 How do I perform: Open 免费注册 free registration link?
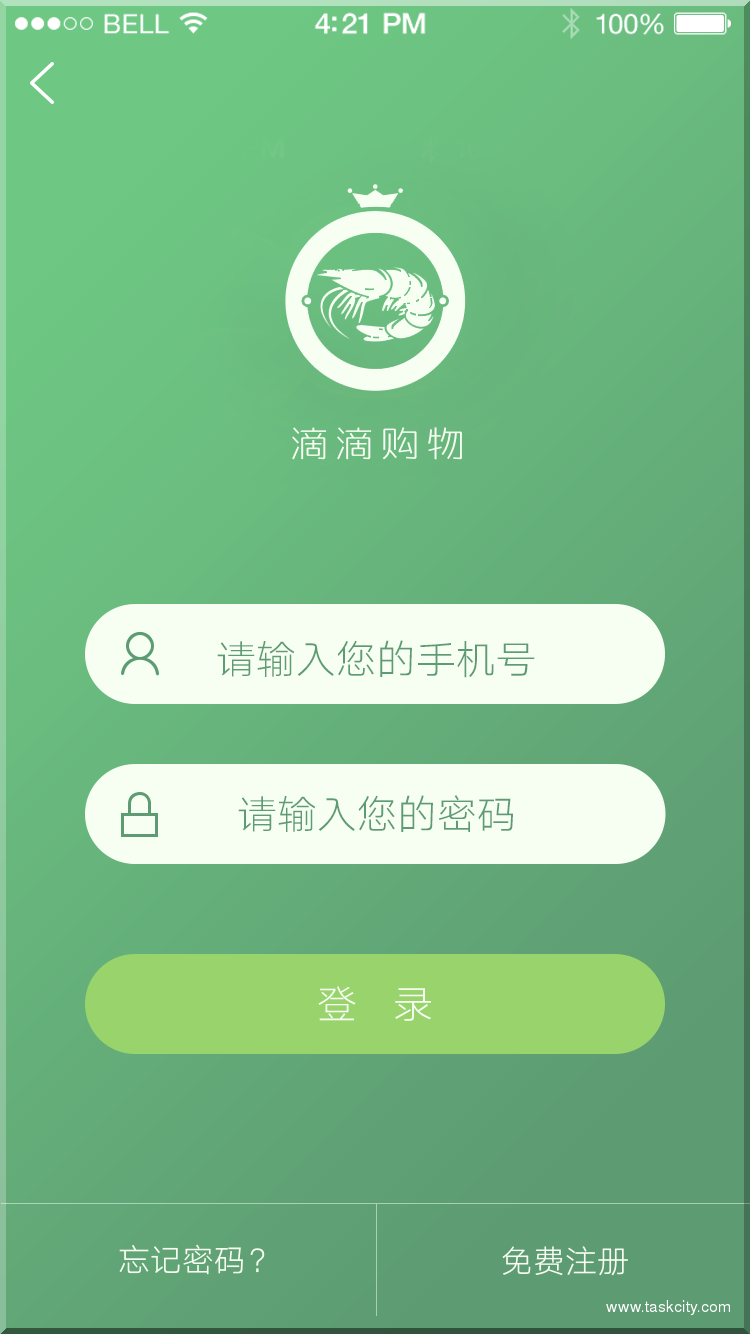565,1261
